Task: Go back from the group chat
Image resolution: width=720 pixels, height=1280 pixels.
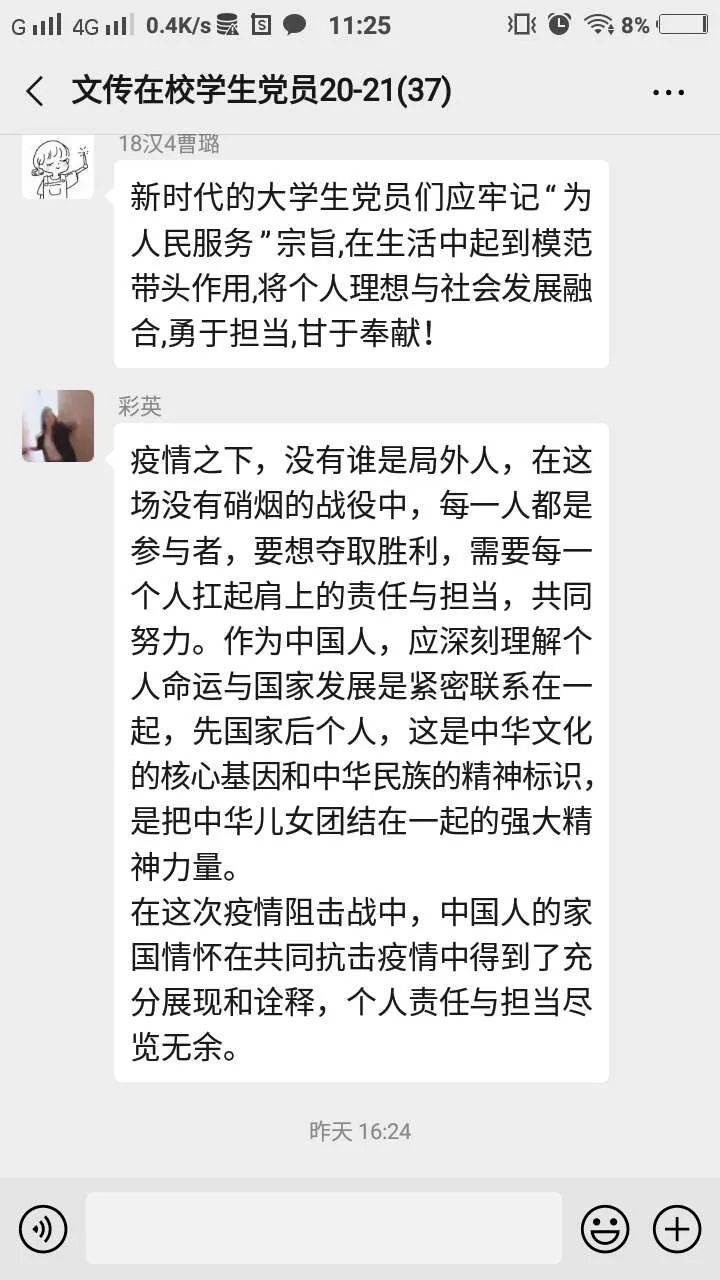Action: coord(36,92)
